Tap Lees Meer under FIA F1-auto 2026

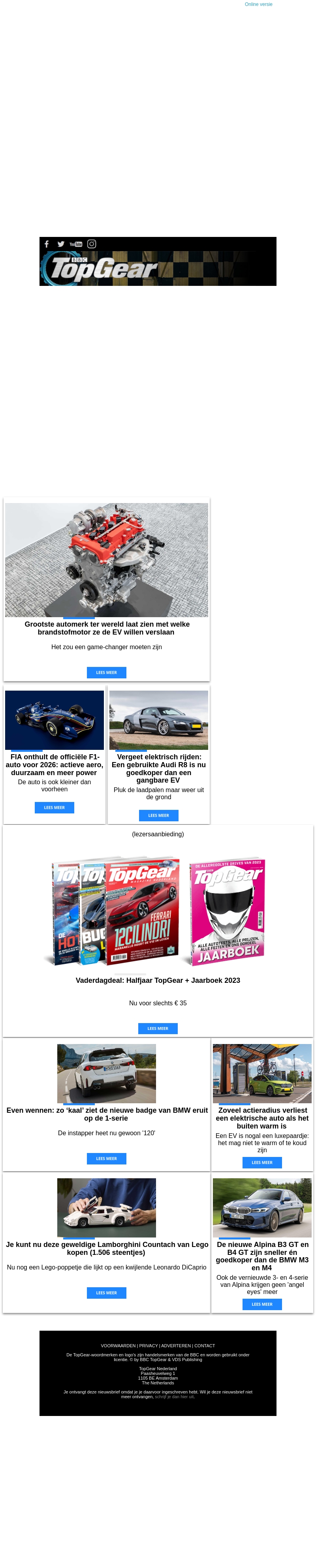coord(54,808)
